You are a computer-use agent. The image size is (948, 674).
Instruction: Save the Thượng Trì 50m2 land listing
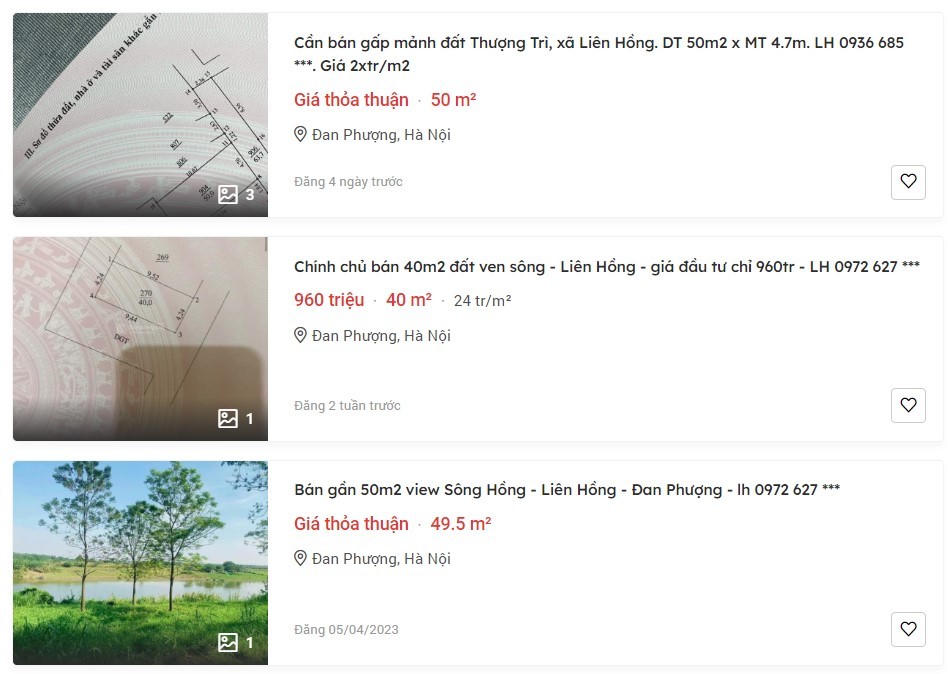(x=908, y=182)
